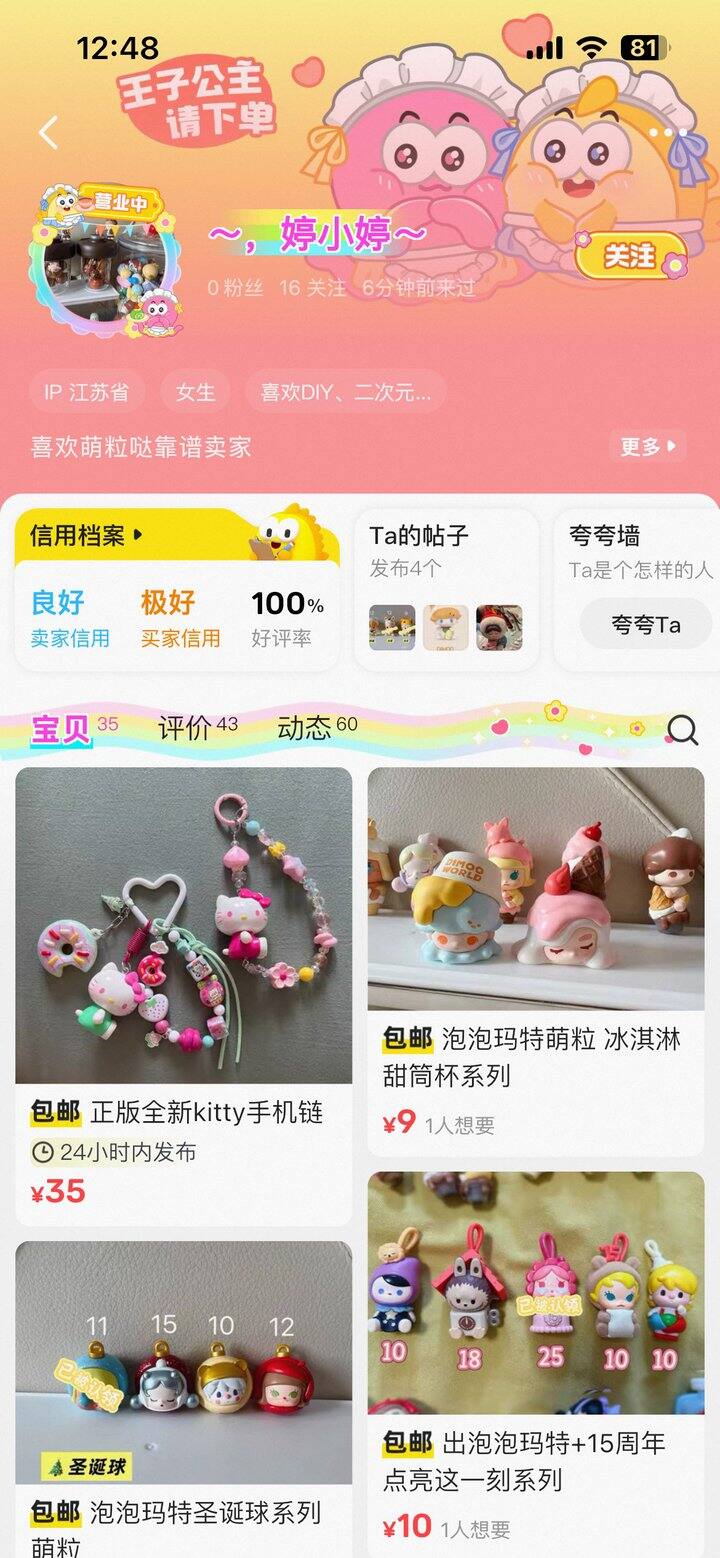This screenshot has height=1558, width=720.
Task: Open the 圣诞球系列萌粒 listing
Action: click(x=184, y=1400)
